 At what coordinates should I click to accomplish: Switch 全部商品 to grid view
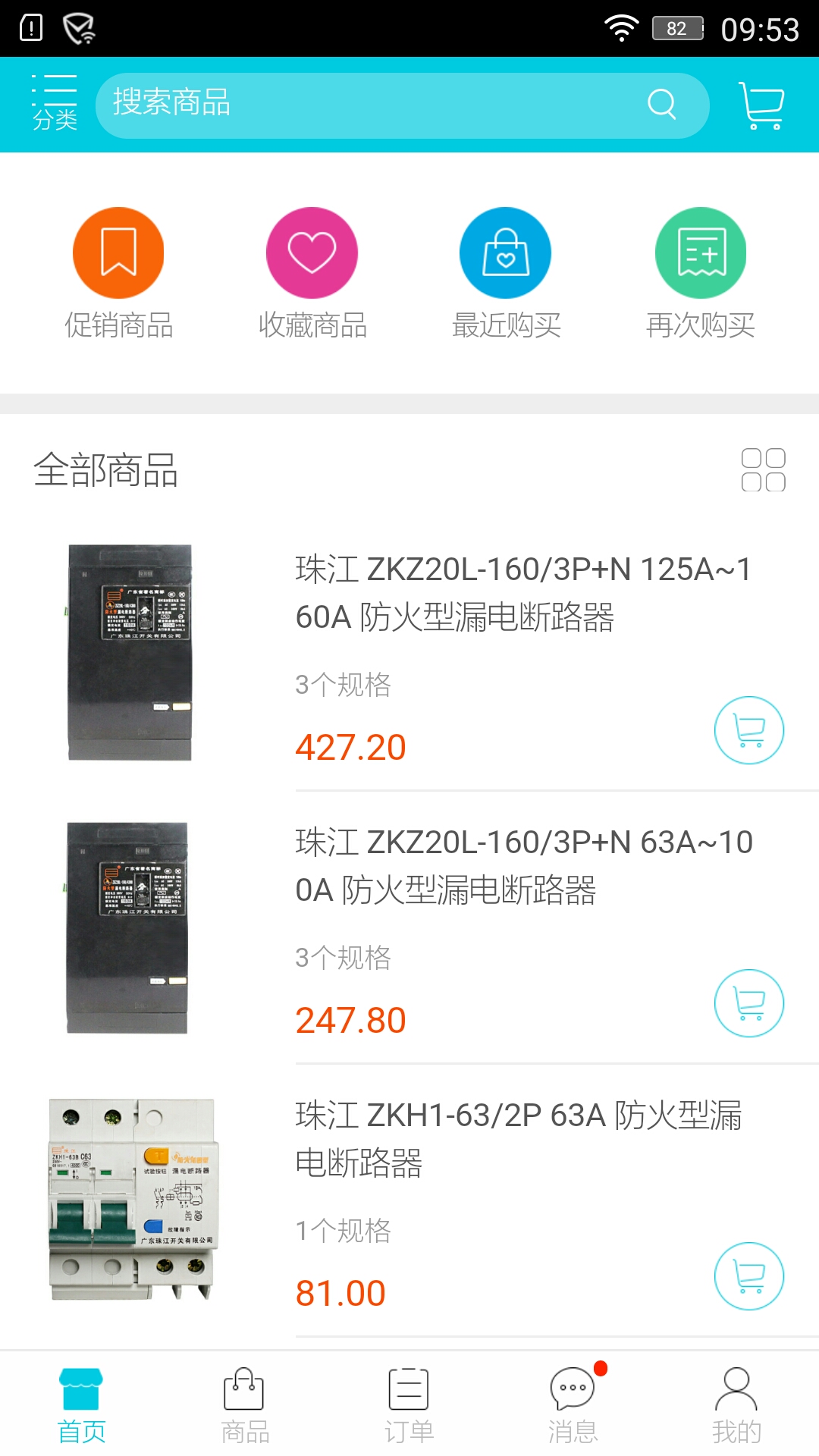pyautogui.click(x=763, y=470)
